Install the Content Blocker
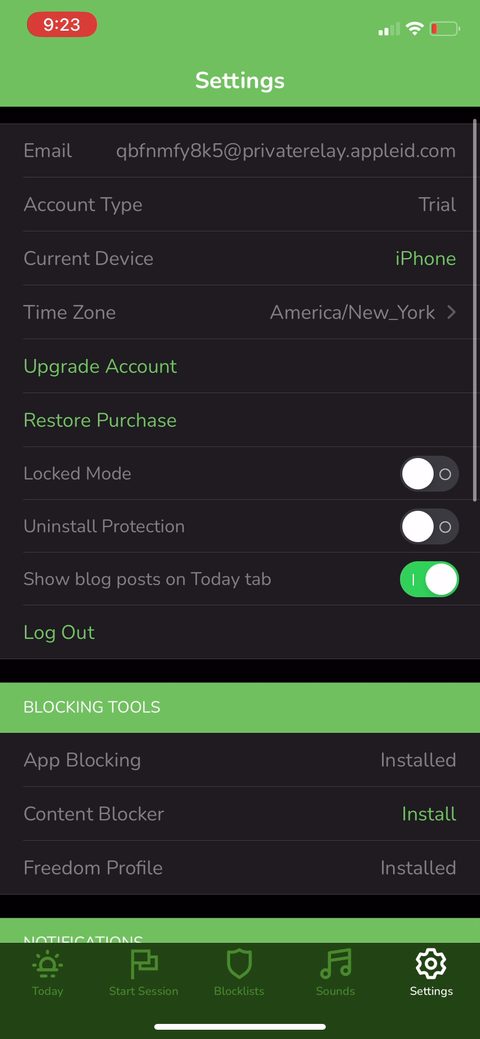 coord(428,814)
